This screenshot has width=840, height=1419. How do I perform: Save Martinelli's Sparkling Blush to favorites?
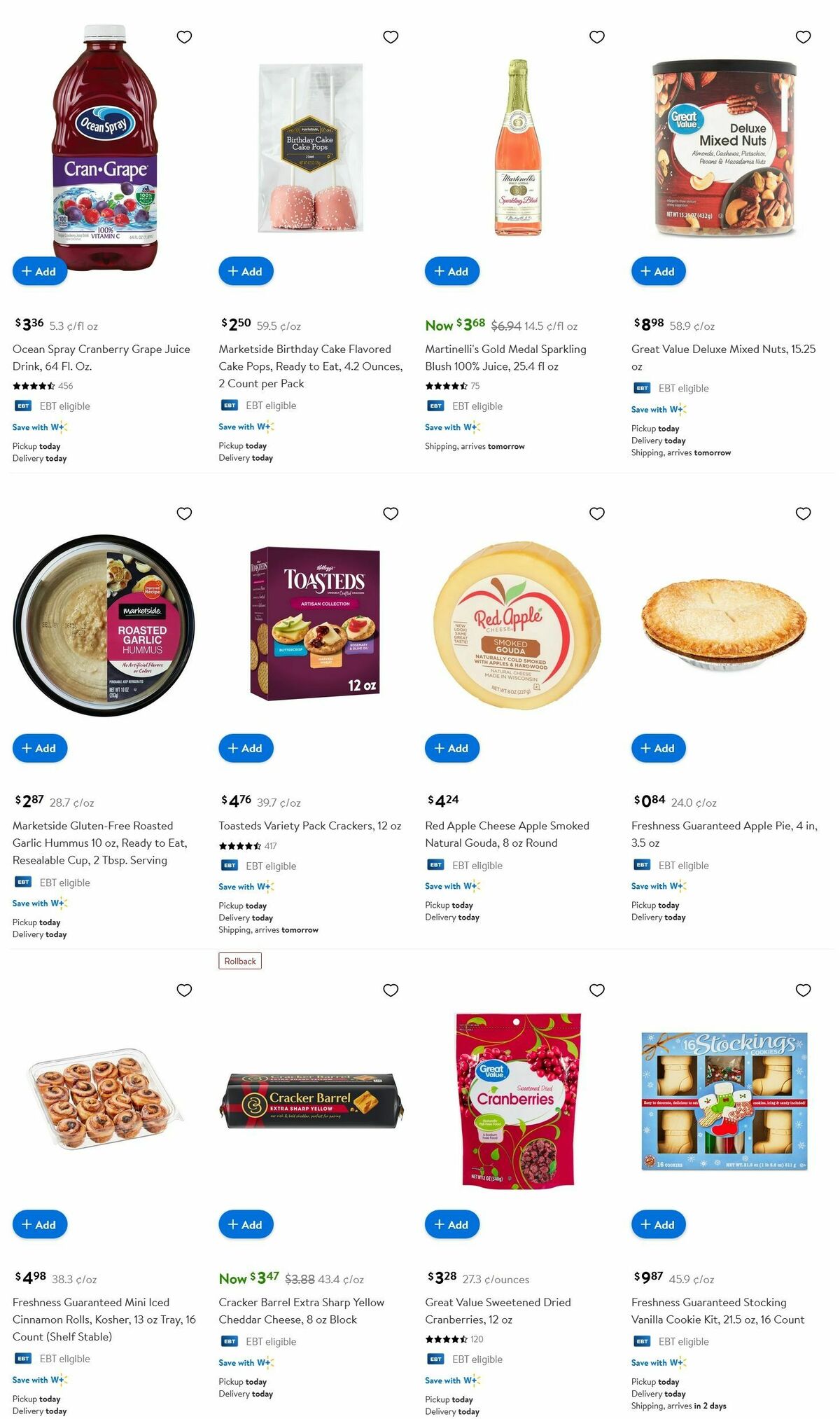[x=597, y=36]
